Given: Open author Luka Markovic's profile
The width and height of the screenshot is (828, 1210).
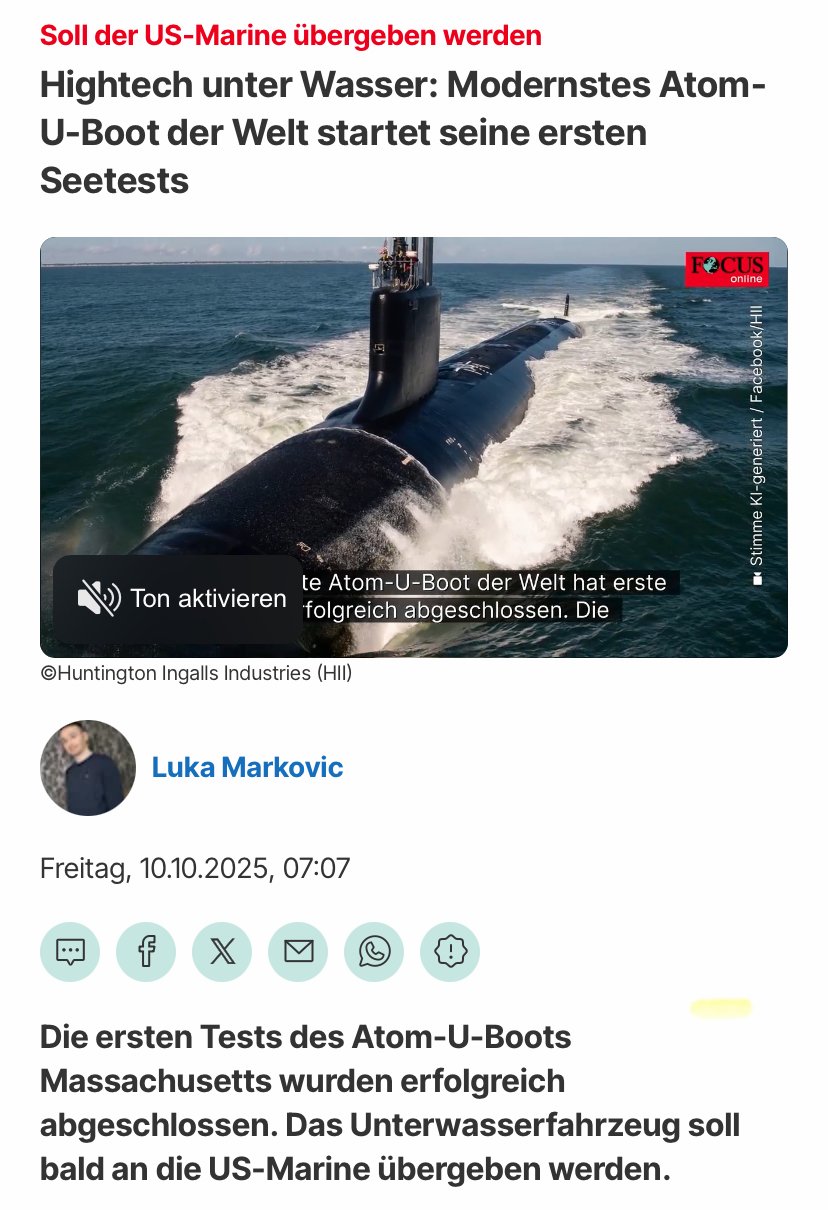Looking at the screenshot, I should 247,768.
